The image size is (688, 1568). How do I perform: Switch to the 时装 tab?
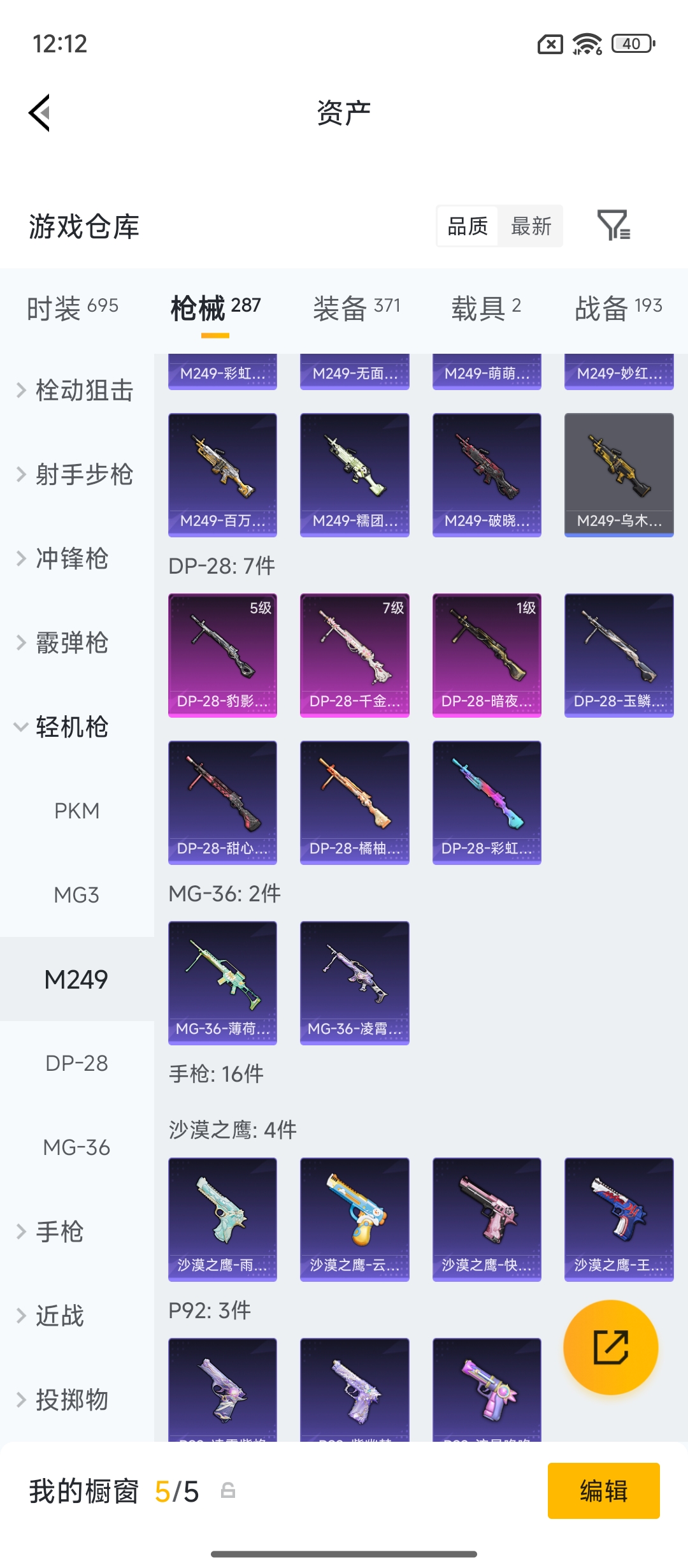pyautogui.click(x=72, y=309)
